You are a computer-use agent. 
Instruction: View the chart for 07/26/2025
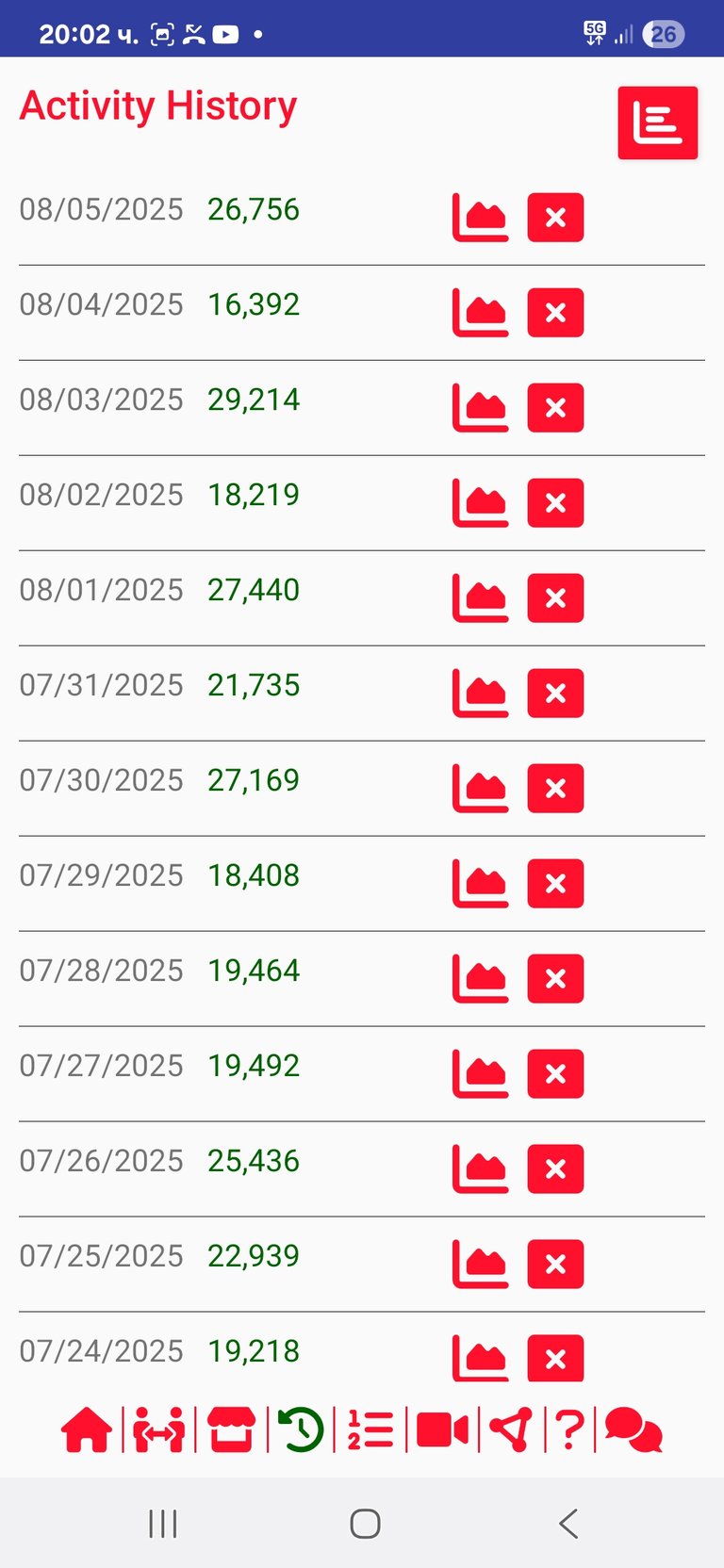[481, 1169]
